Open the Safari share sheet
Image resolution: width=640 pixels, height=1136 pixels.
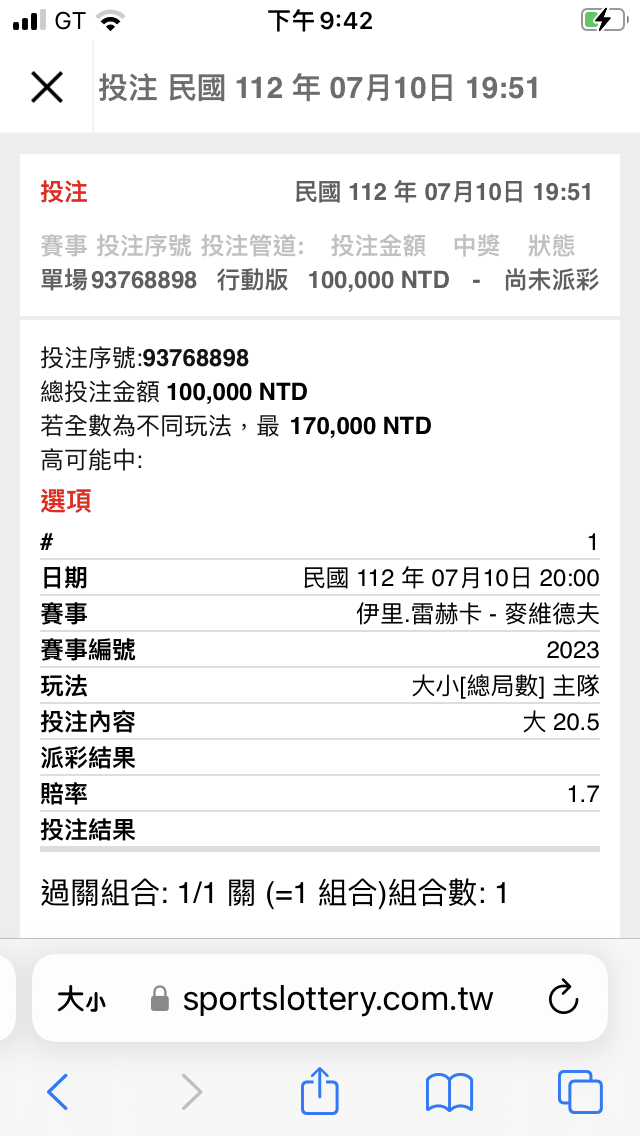pyautogui.click(x=320, y=1089)
